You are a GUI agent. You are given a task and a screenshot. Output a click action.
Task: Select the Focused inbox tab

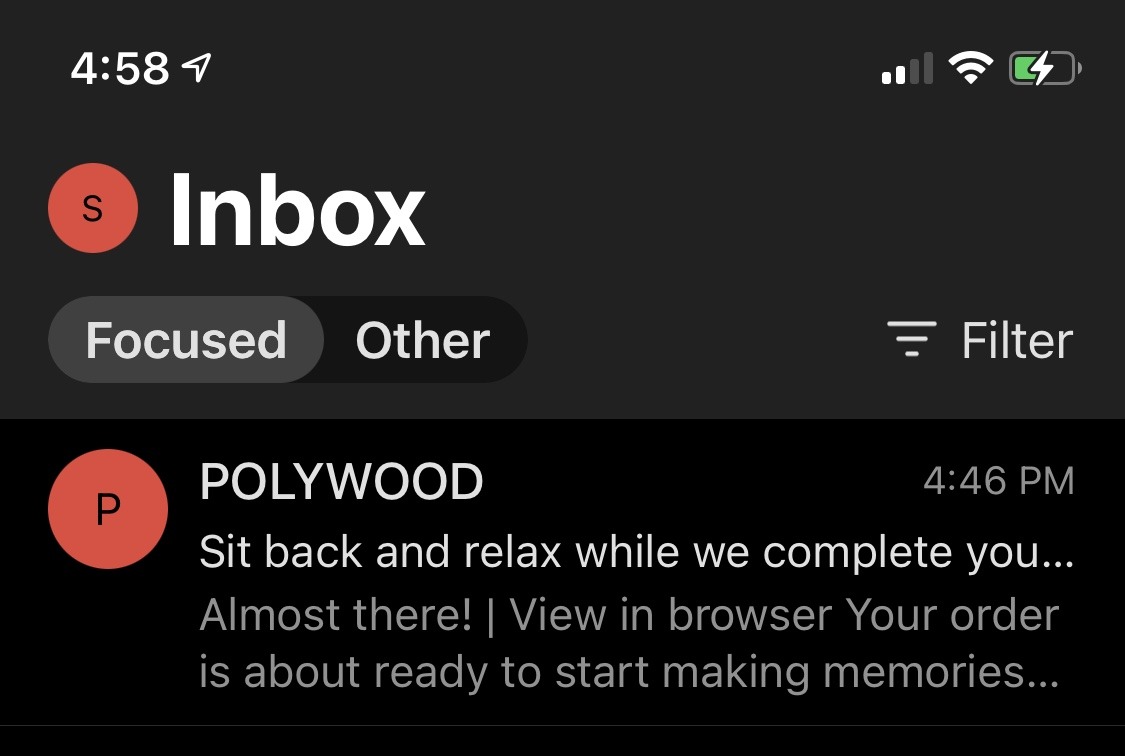[186, 340]
